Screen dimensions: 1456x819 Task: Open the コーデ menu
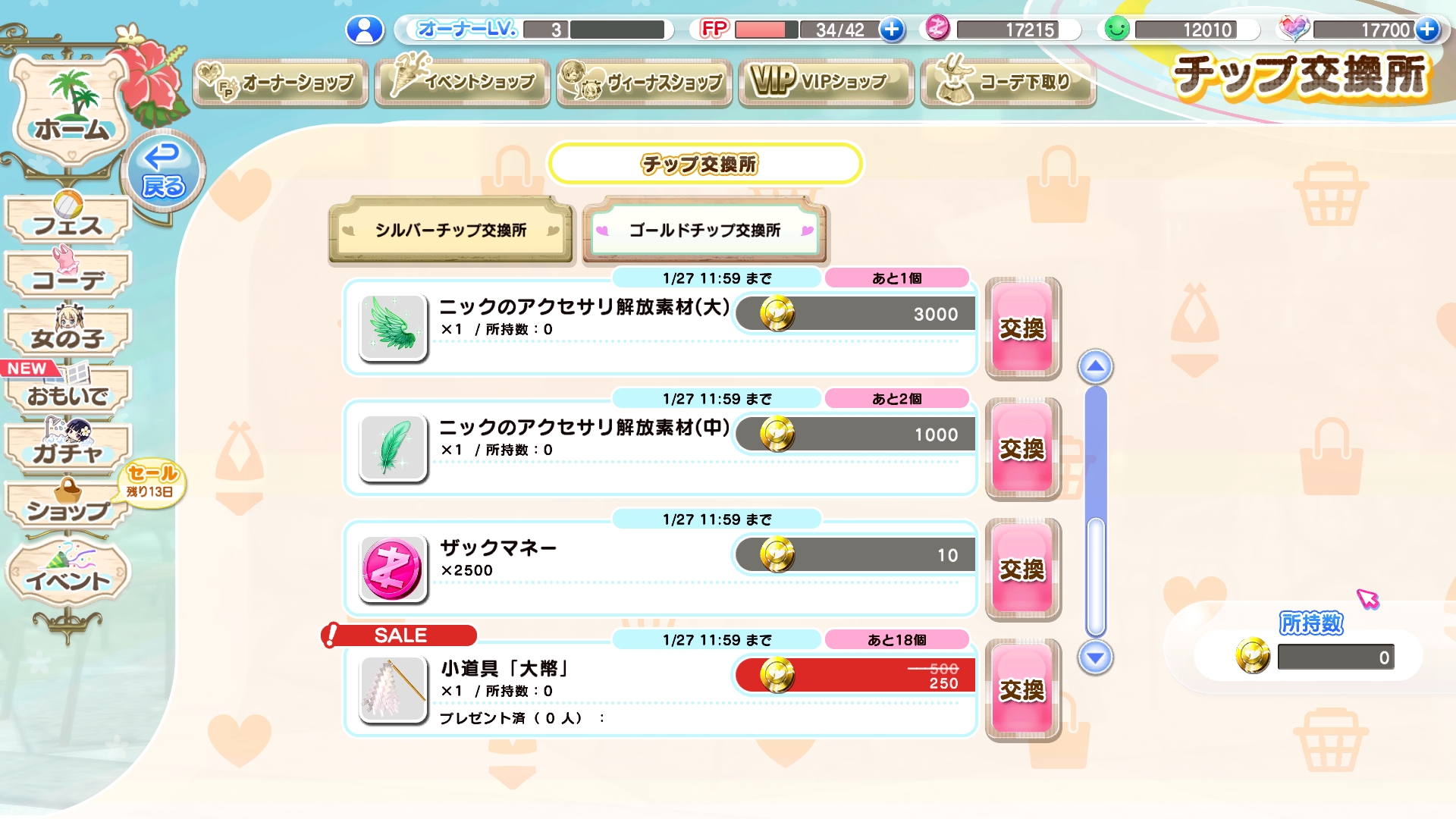point(68,276)
